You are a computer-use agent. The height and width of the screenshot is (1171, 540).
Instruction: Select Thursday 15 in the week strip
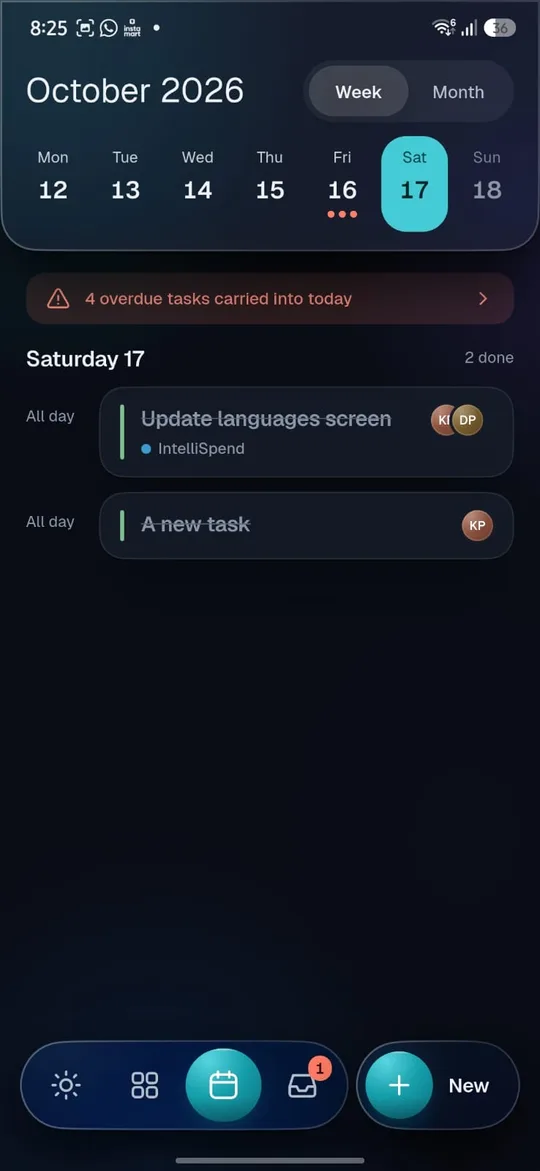[270, 177]
